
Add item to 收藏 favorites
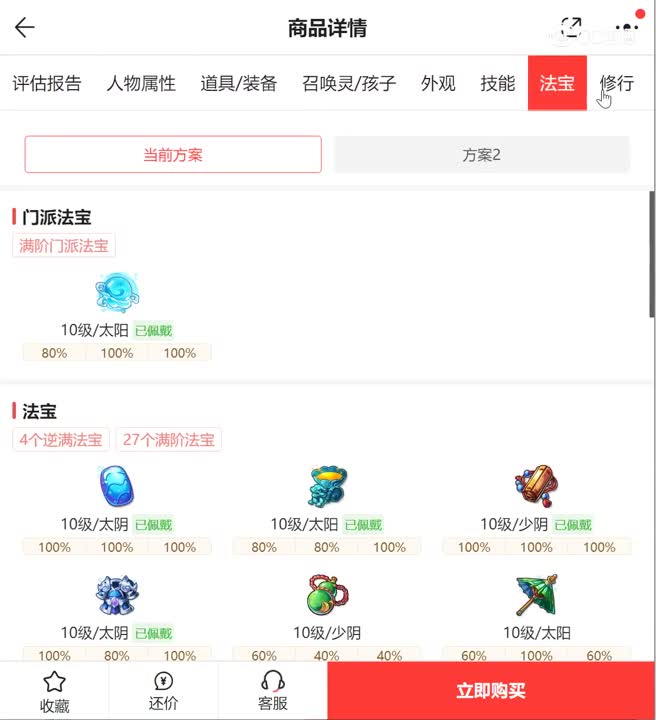(x=54, y=691)
